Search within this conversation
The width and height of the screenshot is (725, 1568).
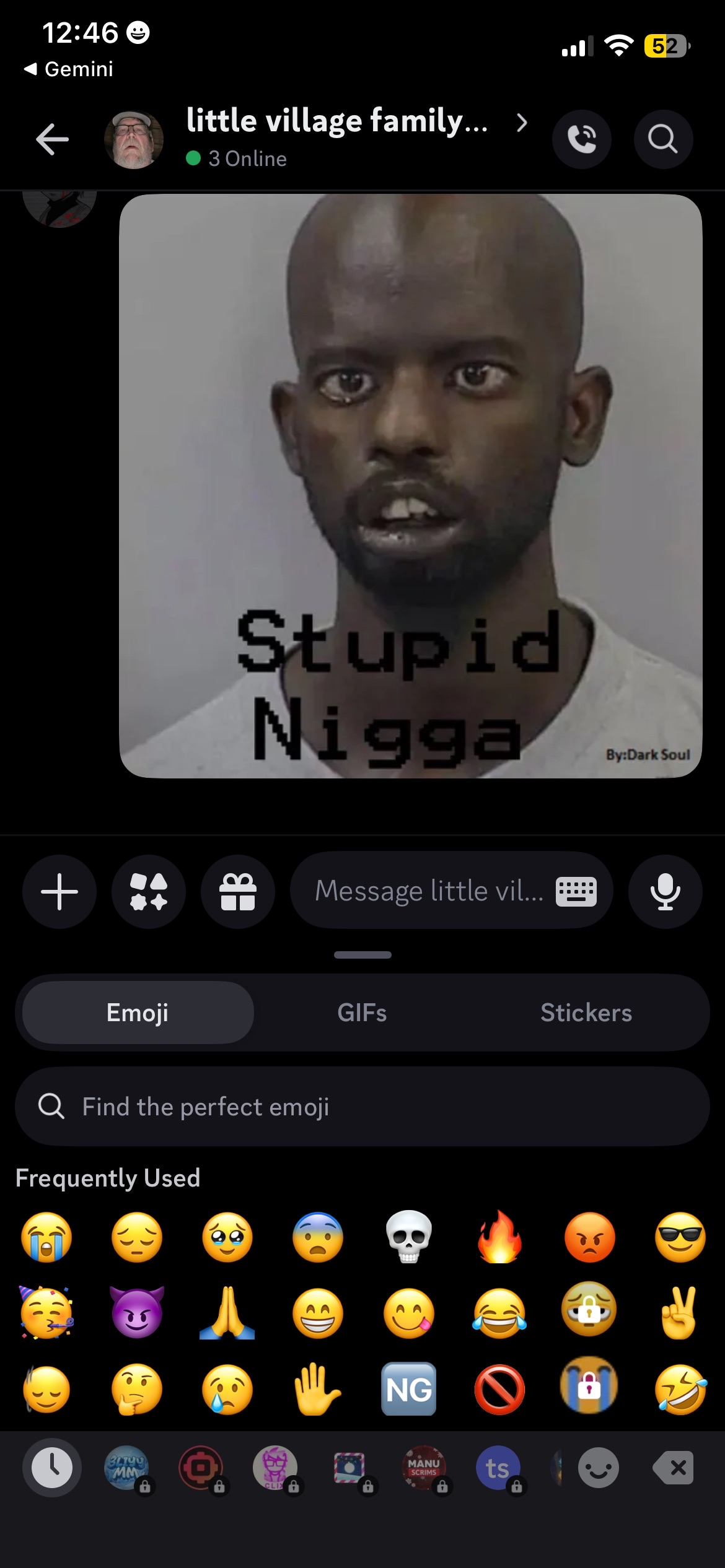point(662,139)
